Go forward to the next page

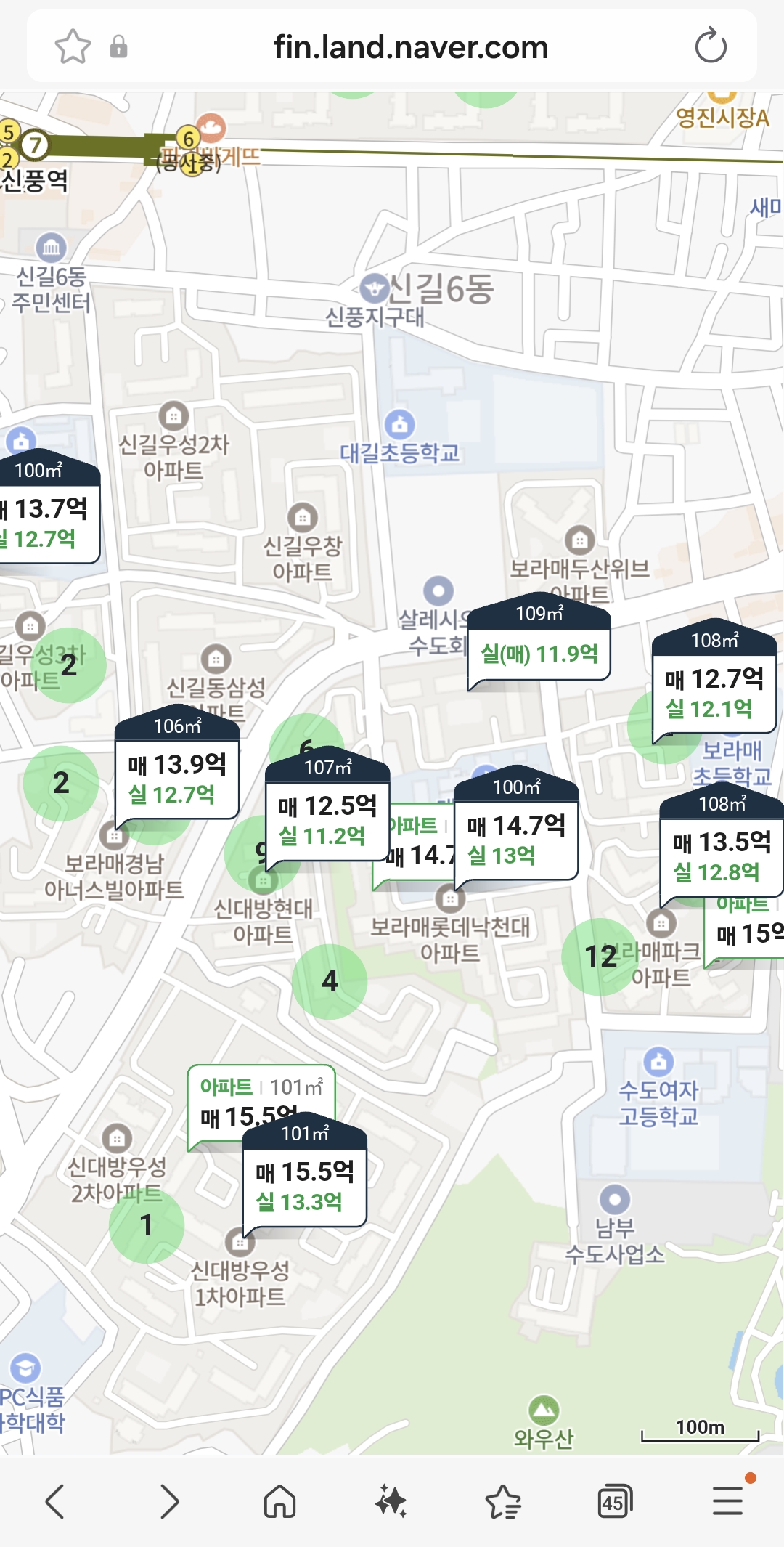click(x=168, y=1501)
